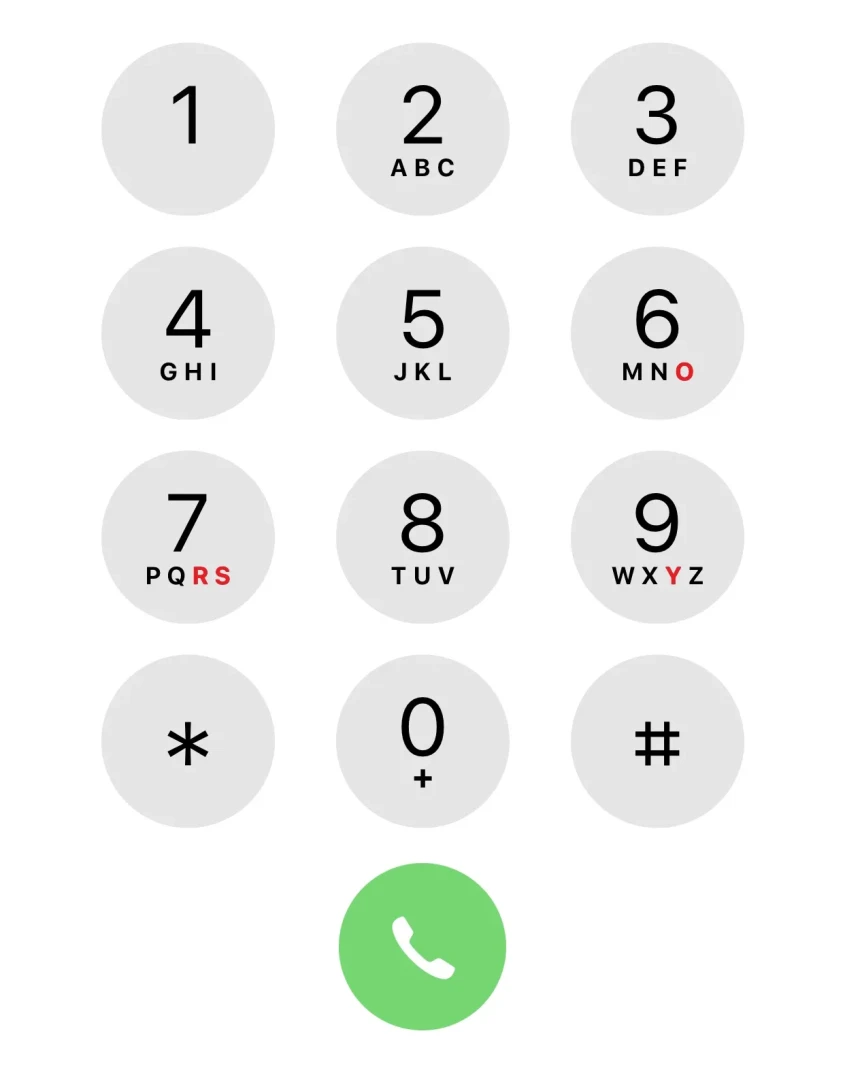Dial the 0 plus key
The height and width of the screenshot is (1080, 845).
422,741
